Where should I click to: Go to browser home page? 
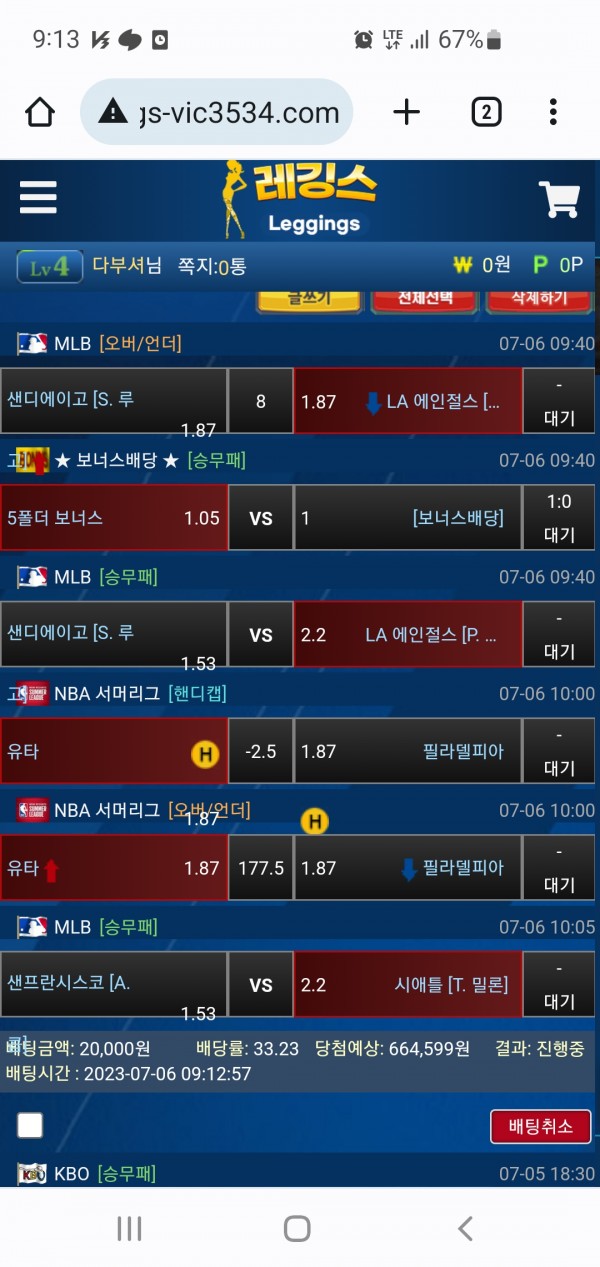[40, 113]
